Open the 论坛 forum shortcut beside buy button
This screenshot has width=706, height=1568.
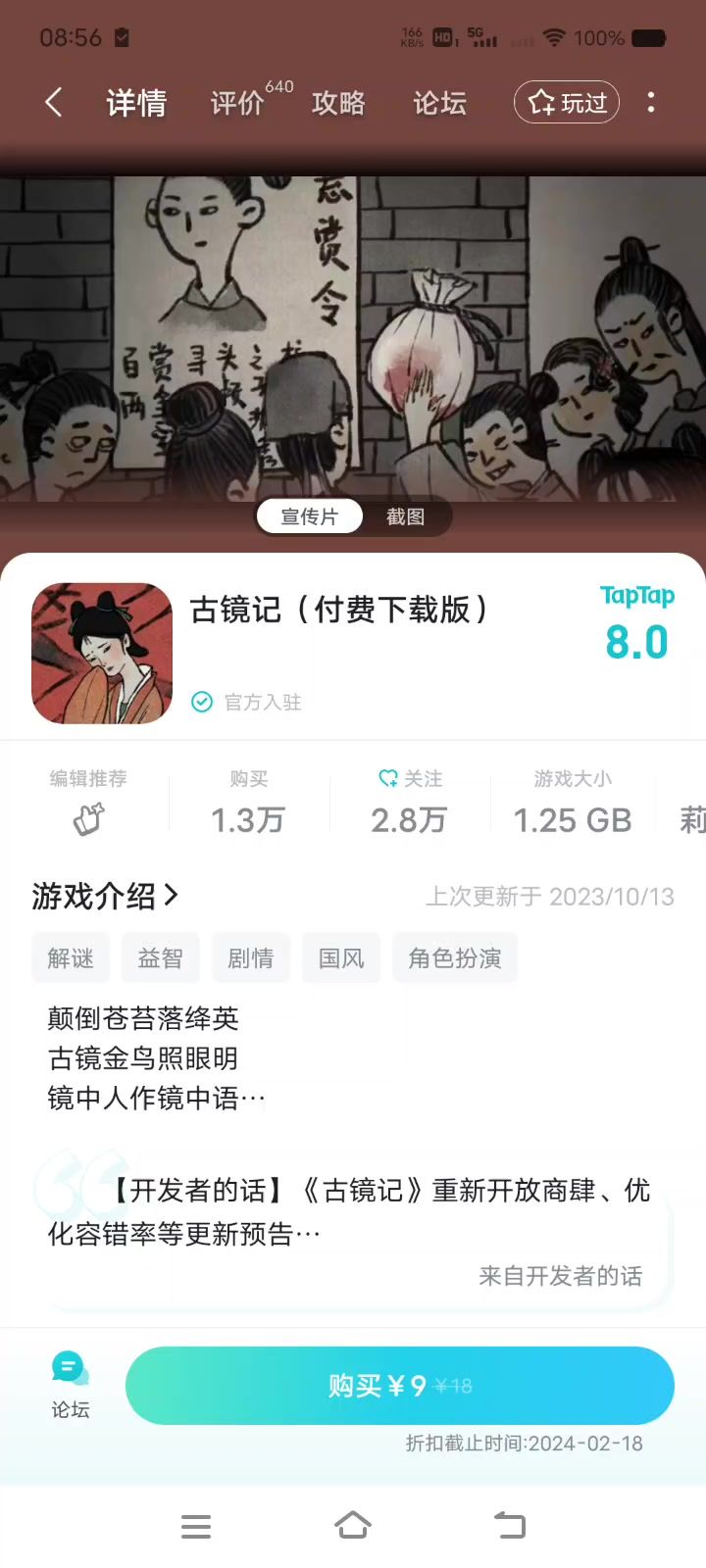point(70,1386)
